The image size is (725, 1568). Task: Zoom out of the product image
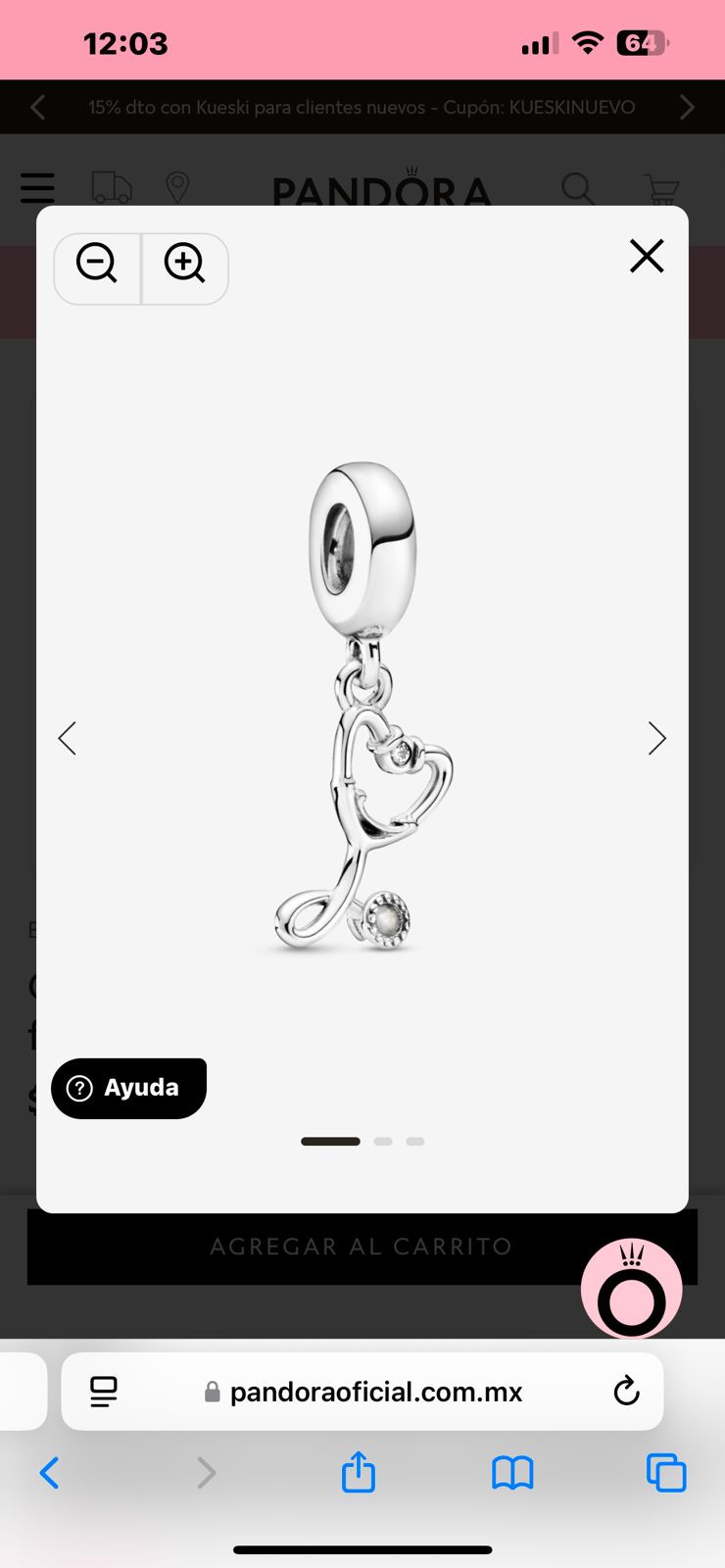pyautogui.click(x=97, y=264)
